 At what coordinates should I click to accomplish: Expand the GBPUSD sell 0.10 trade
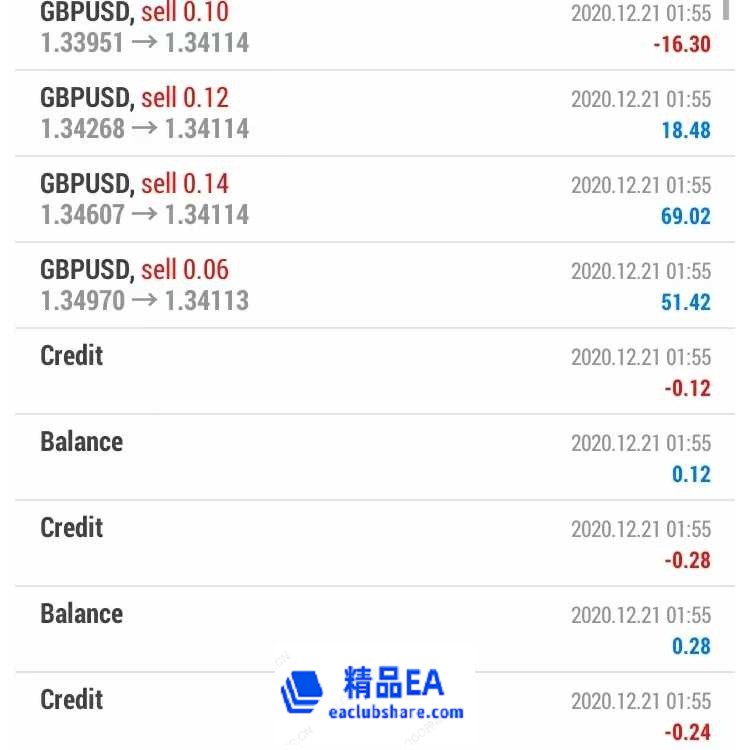click(375, 30)
